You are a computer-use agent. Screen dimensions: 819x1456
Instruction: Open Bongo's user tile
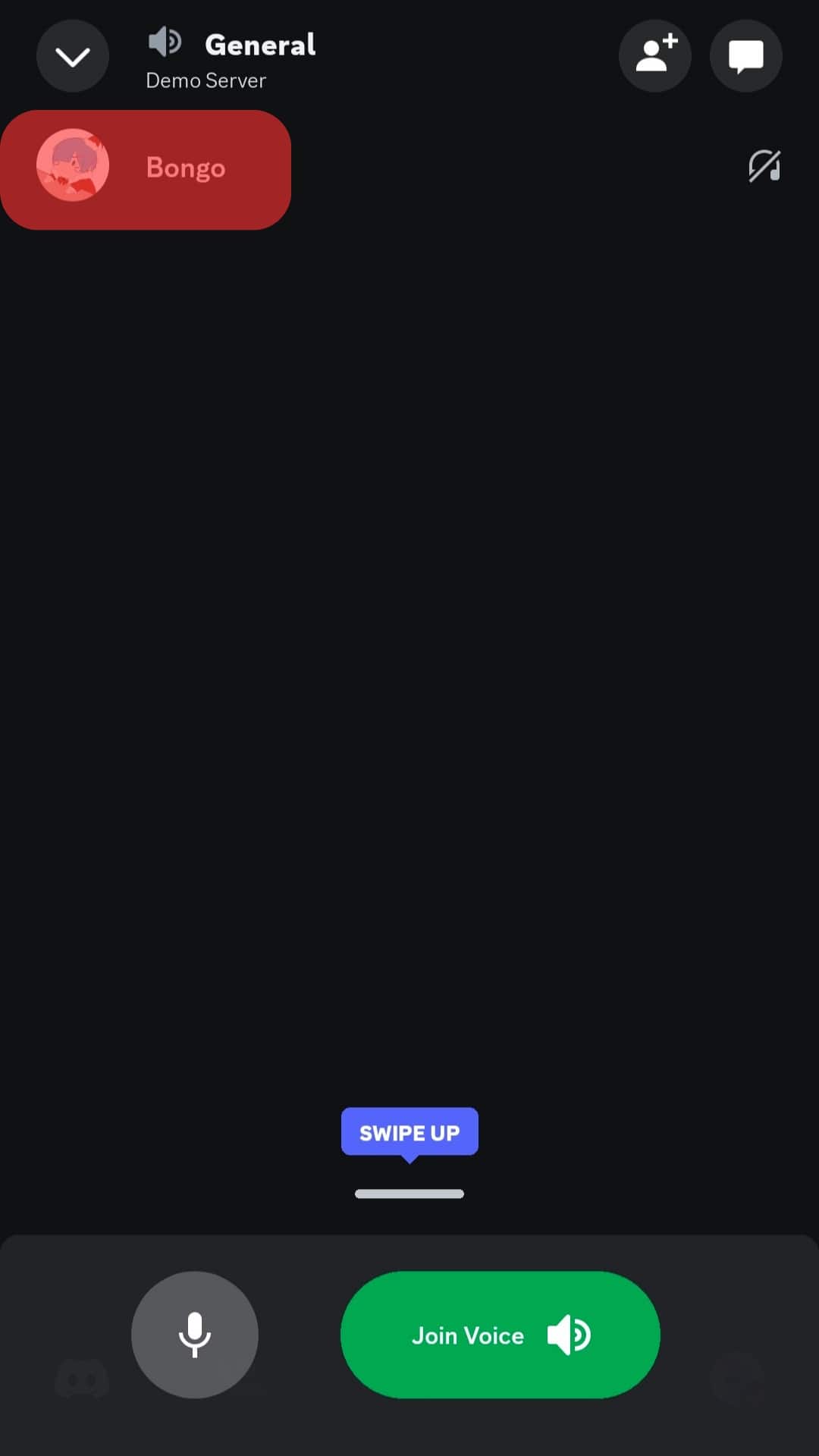pos(146,169)
